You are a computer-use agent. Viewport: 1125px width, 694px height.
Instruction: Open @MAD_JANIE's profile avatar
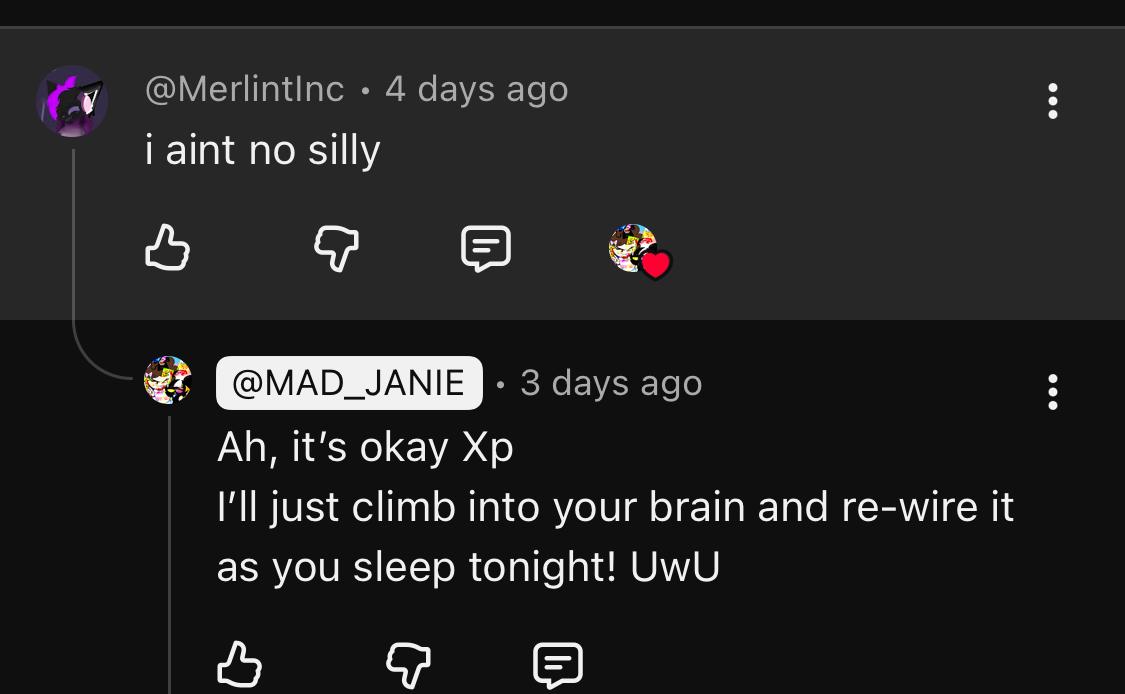[168, 381]
